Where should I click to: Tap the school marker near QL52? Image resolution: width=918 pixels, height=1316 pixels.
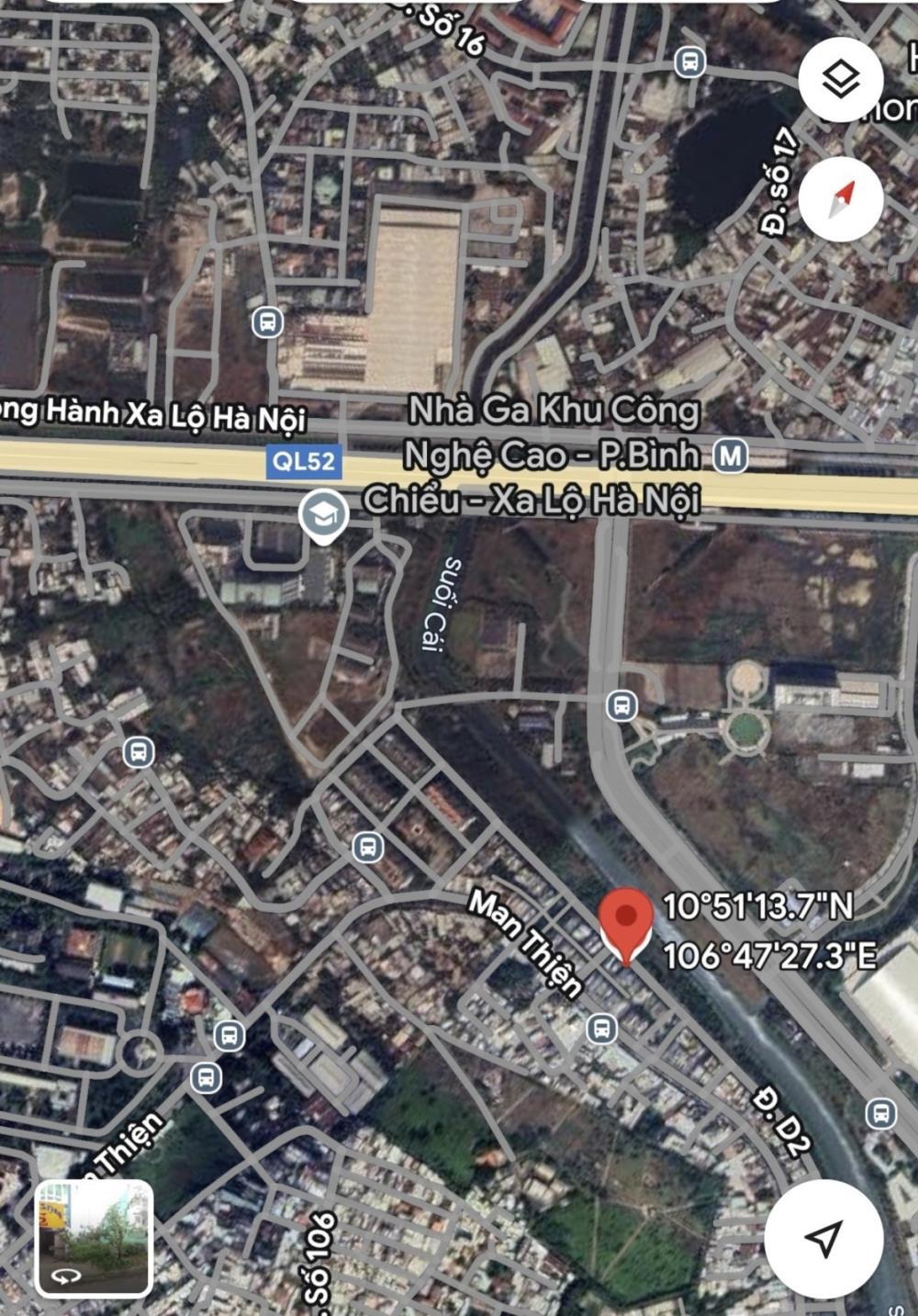coord(323,515)
